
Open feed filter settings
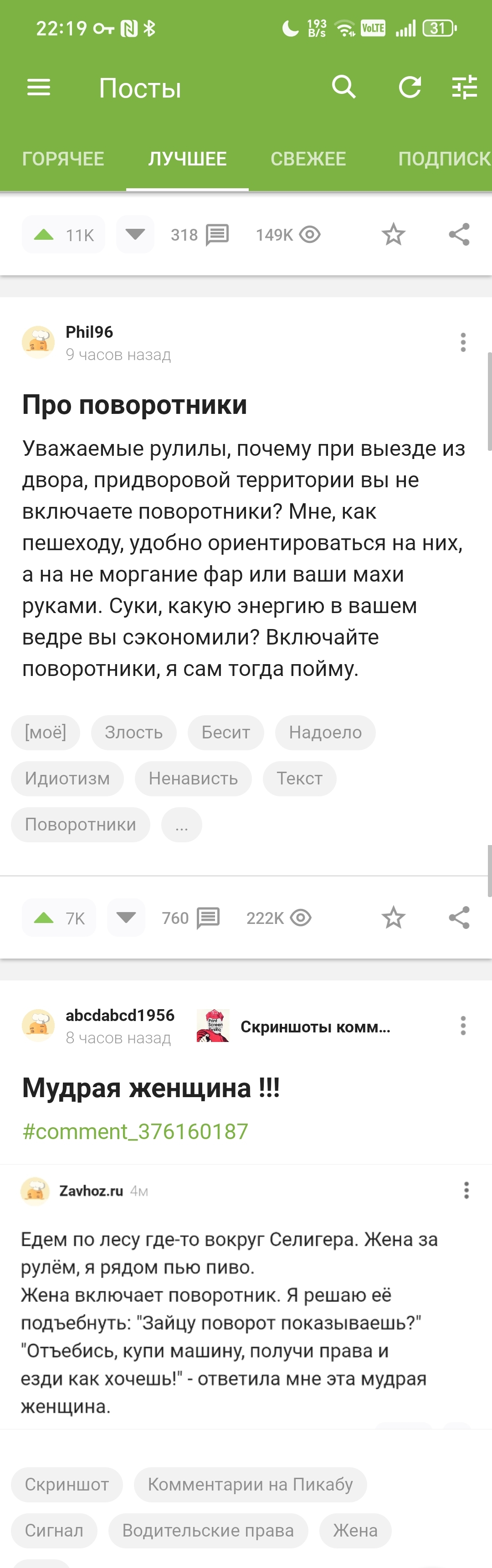click(x=464, y=88)
